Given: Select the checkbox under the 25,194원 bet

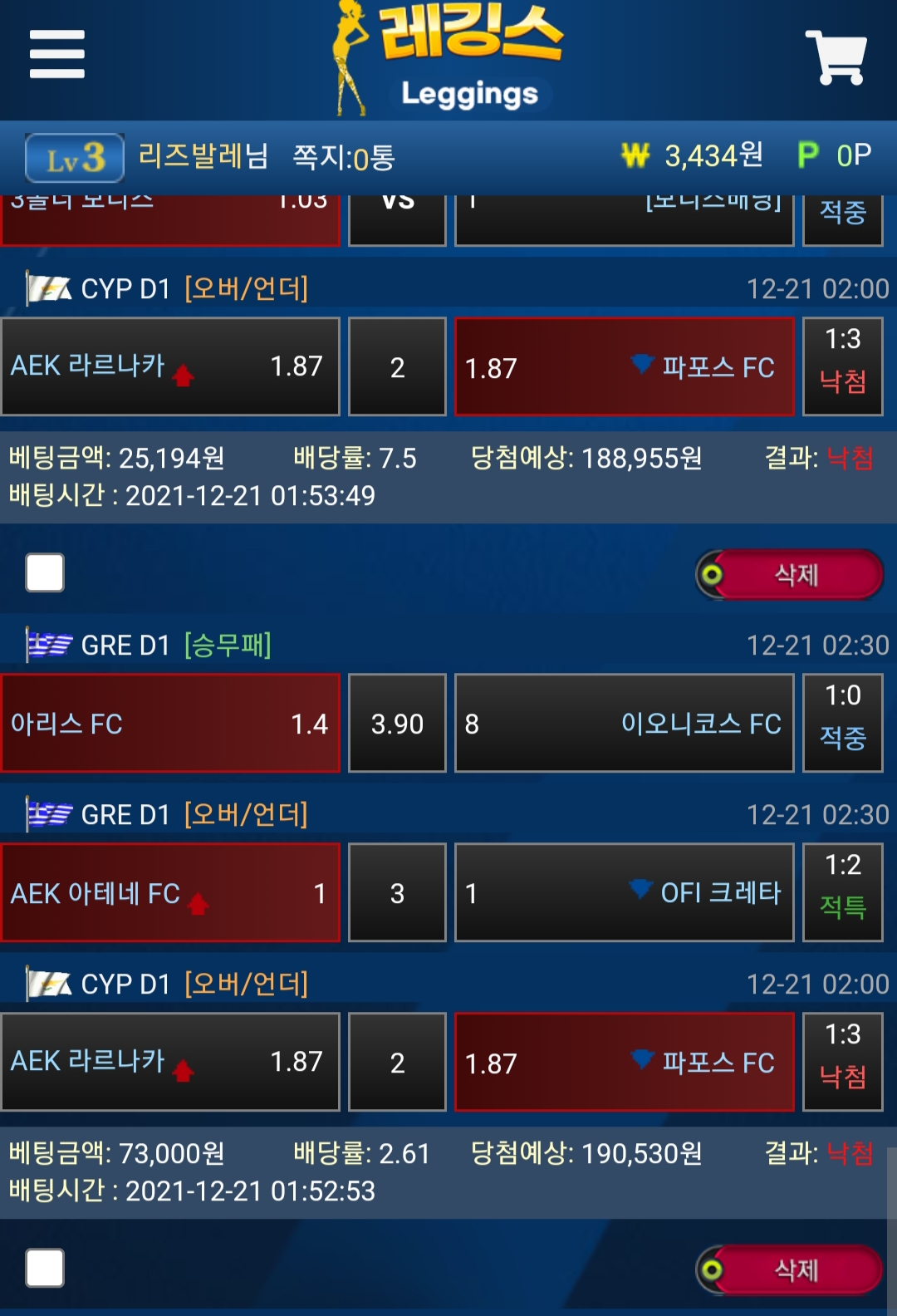Looking at the screenshot, I should click(x=45, y=572).
